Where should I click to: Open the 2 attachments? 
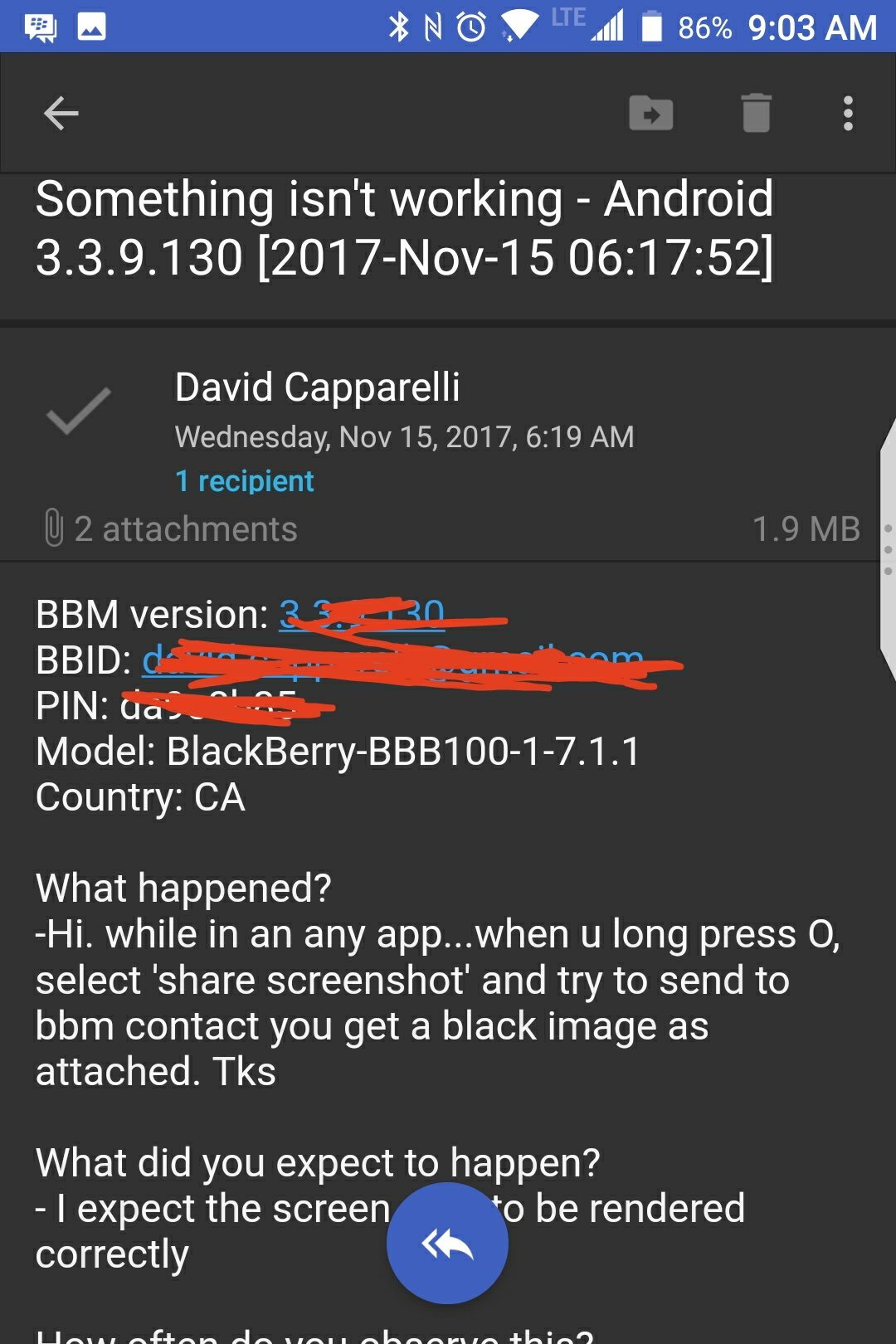click(170, 529)
